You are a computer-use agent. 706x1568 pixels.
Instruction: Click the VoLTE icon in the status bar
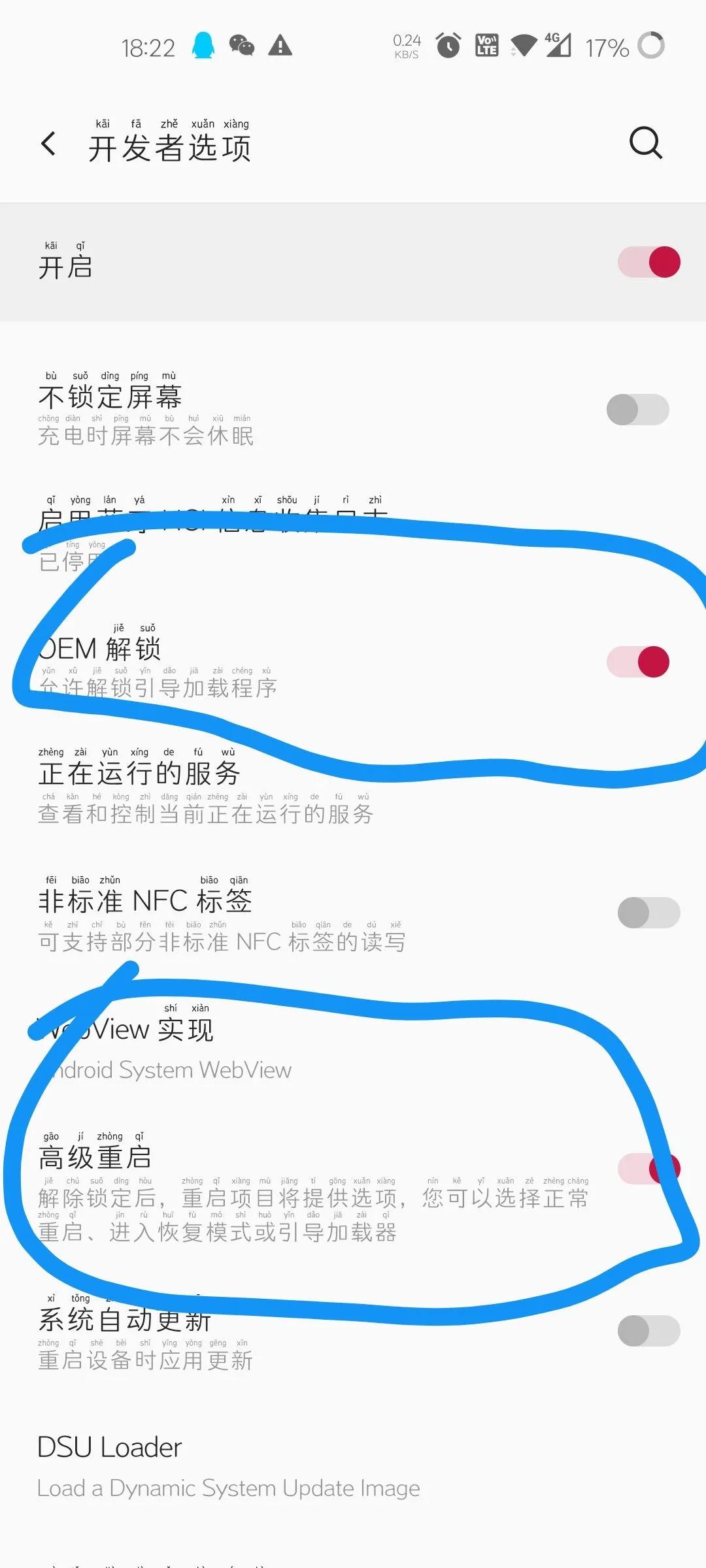[485, 46]
